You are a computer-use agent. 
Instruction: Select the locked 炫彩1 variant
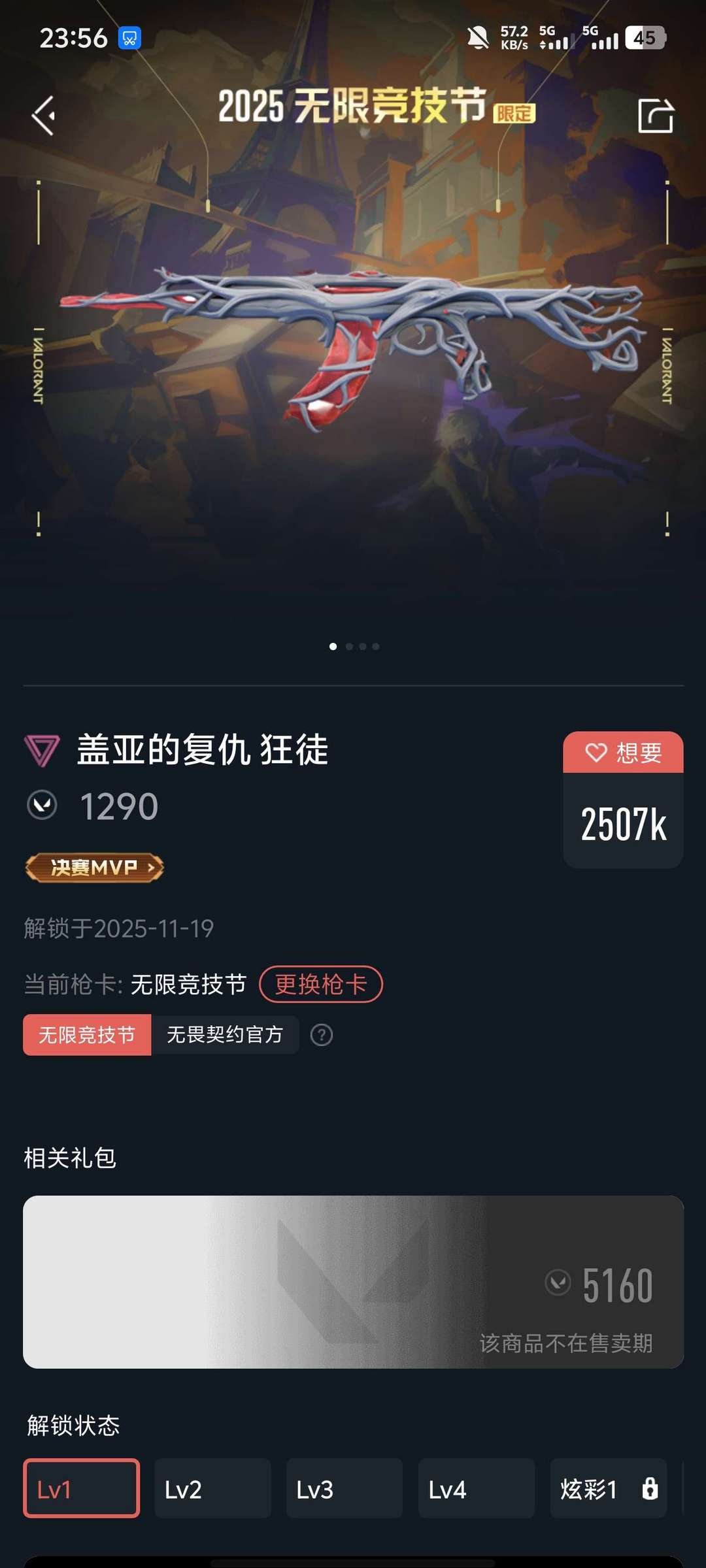pyautogui.click(x=608, y=1488)
